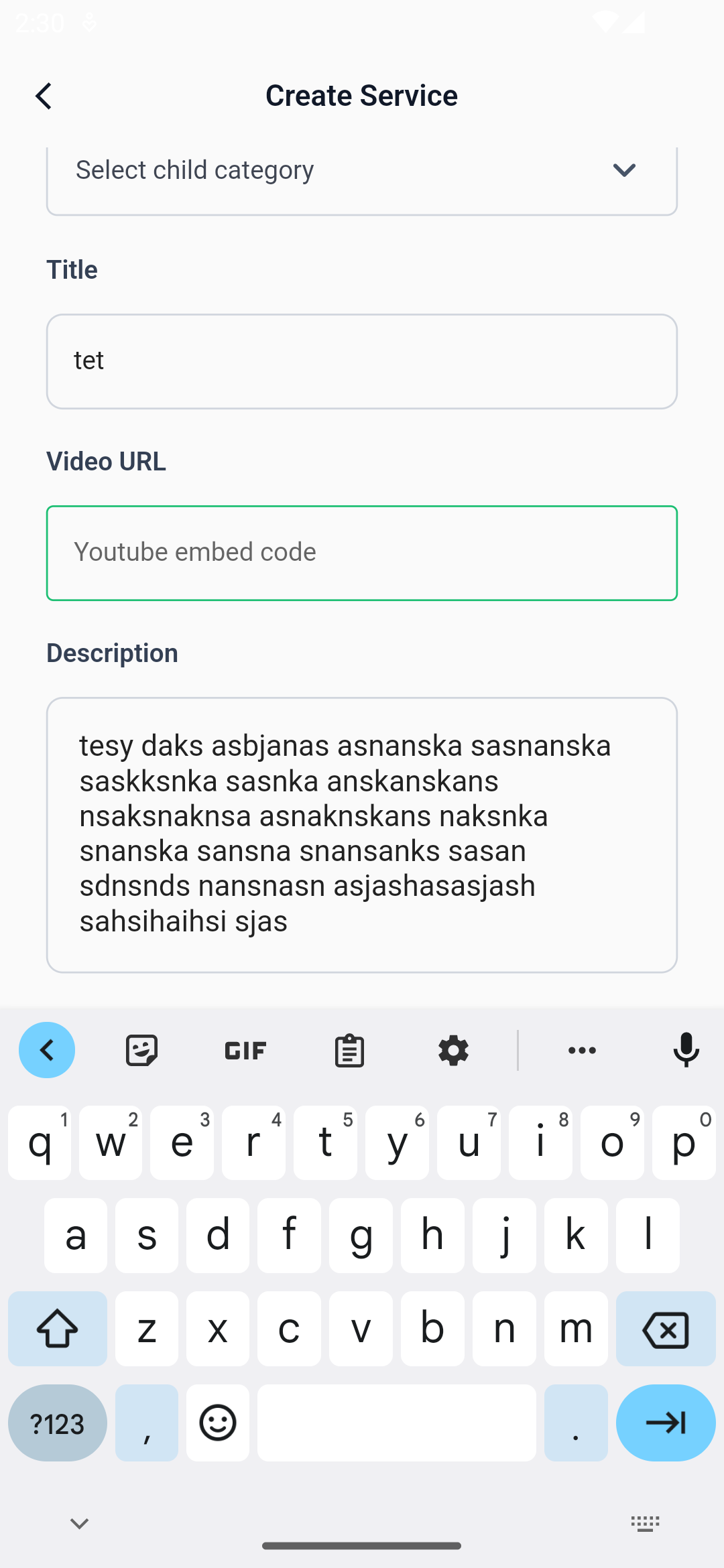Open keyboard settings gear
The height and width of the screenshot is (1568, 724).
point(453,1050)
